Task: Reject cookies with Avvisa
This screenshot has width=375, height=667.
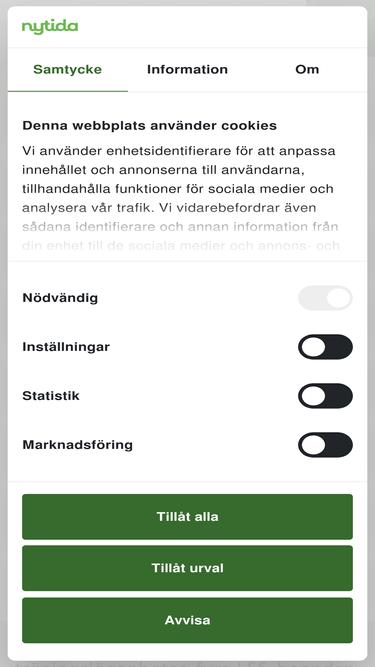Action: click(188, 620)
